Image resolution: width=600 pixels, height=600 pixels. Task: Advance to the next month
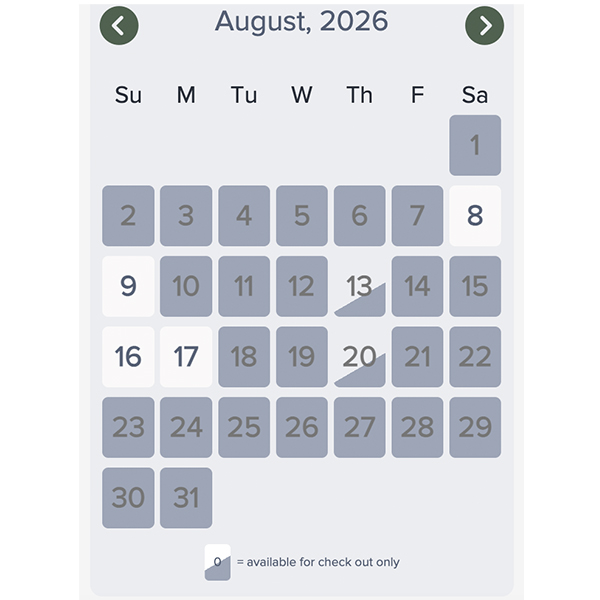(485, 26)
